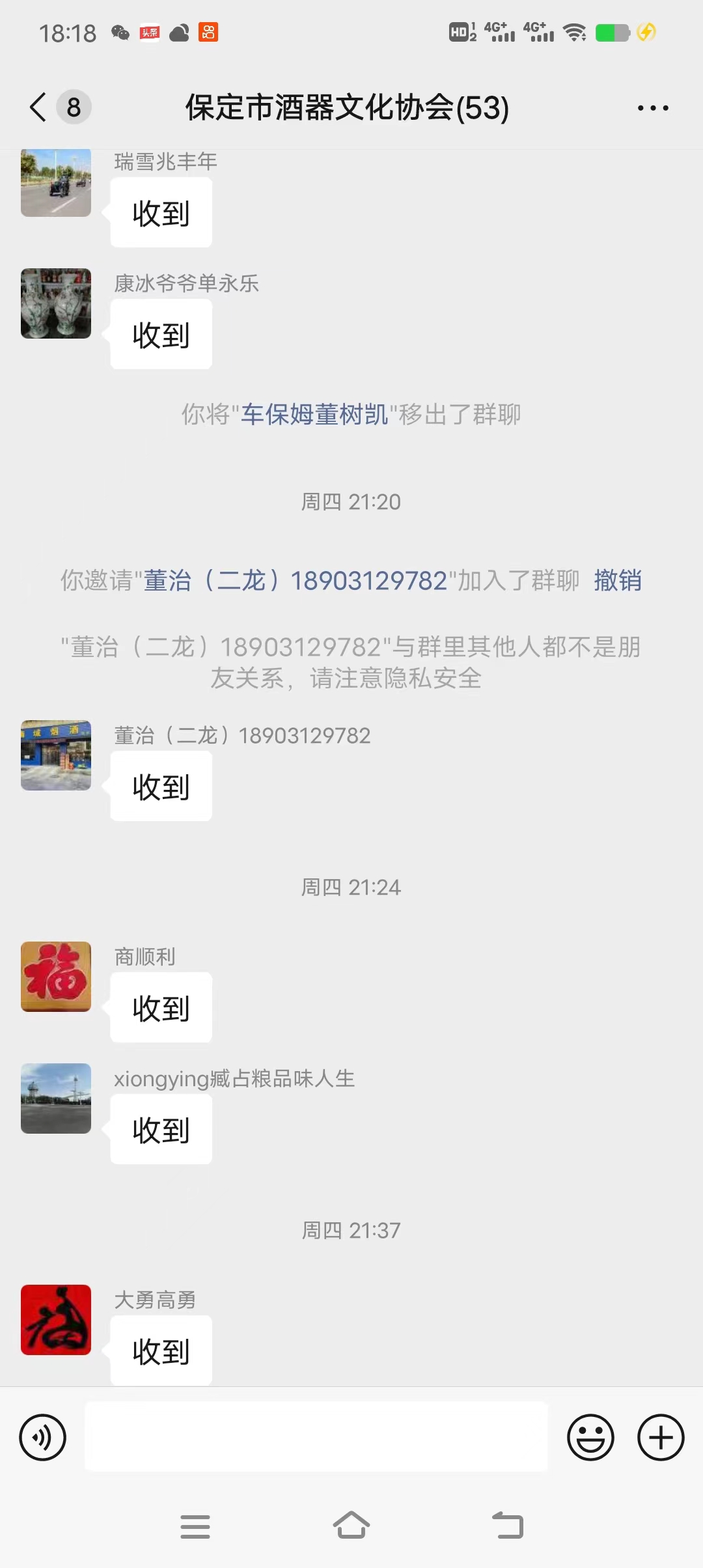View 瑞雪兆丰年's profile avatar

click(56, 184)
